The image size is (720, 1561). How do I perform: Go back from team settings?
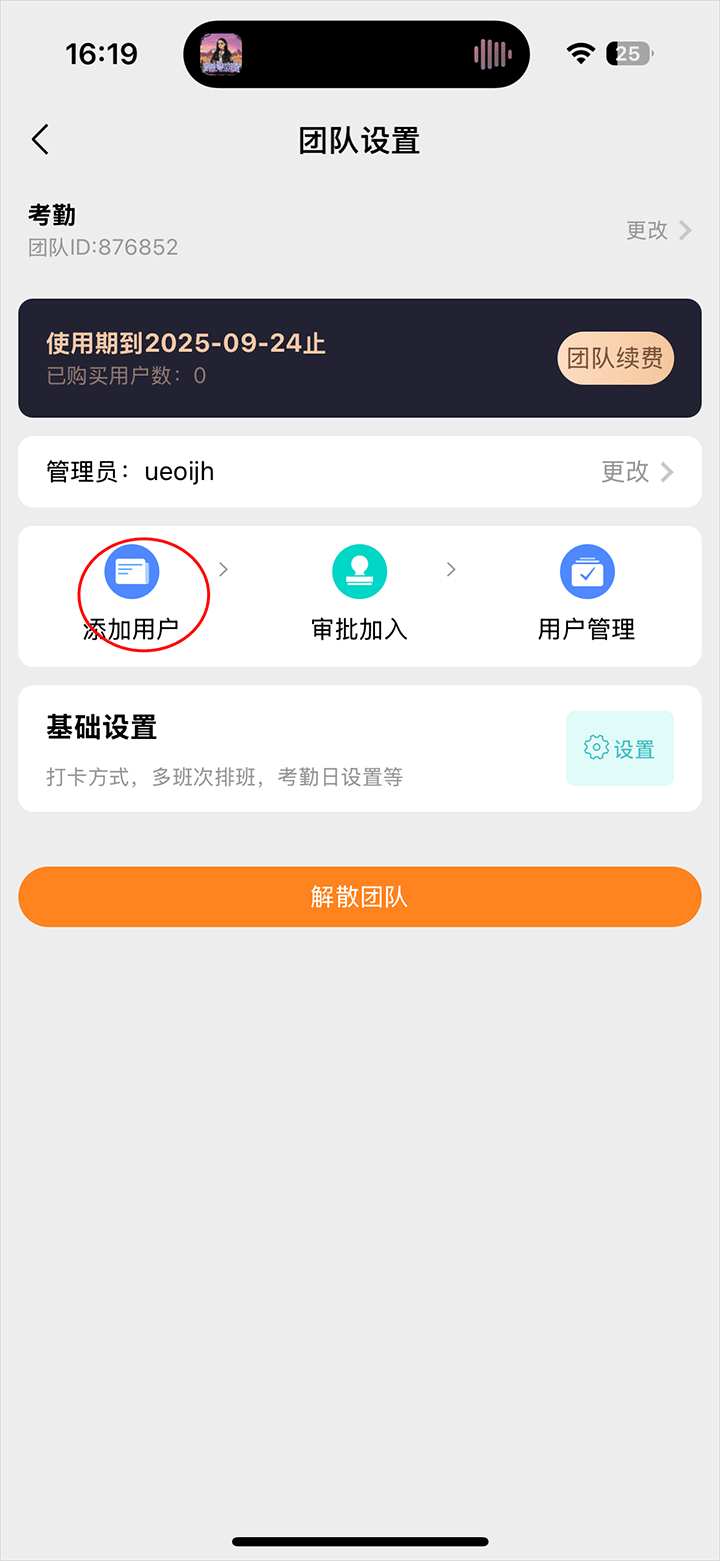click(x=40, y=140)
